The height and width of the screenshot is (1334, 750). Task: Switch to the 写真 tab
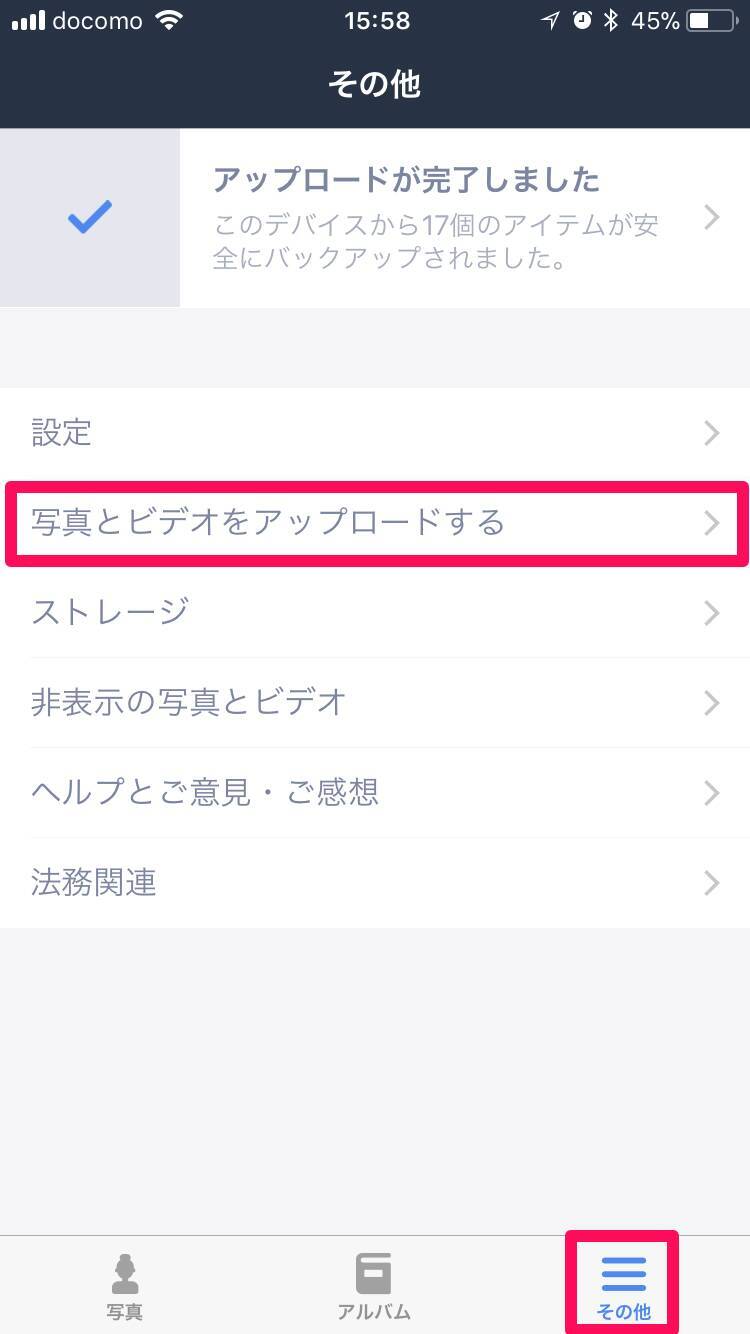pos(125,1286)
